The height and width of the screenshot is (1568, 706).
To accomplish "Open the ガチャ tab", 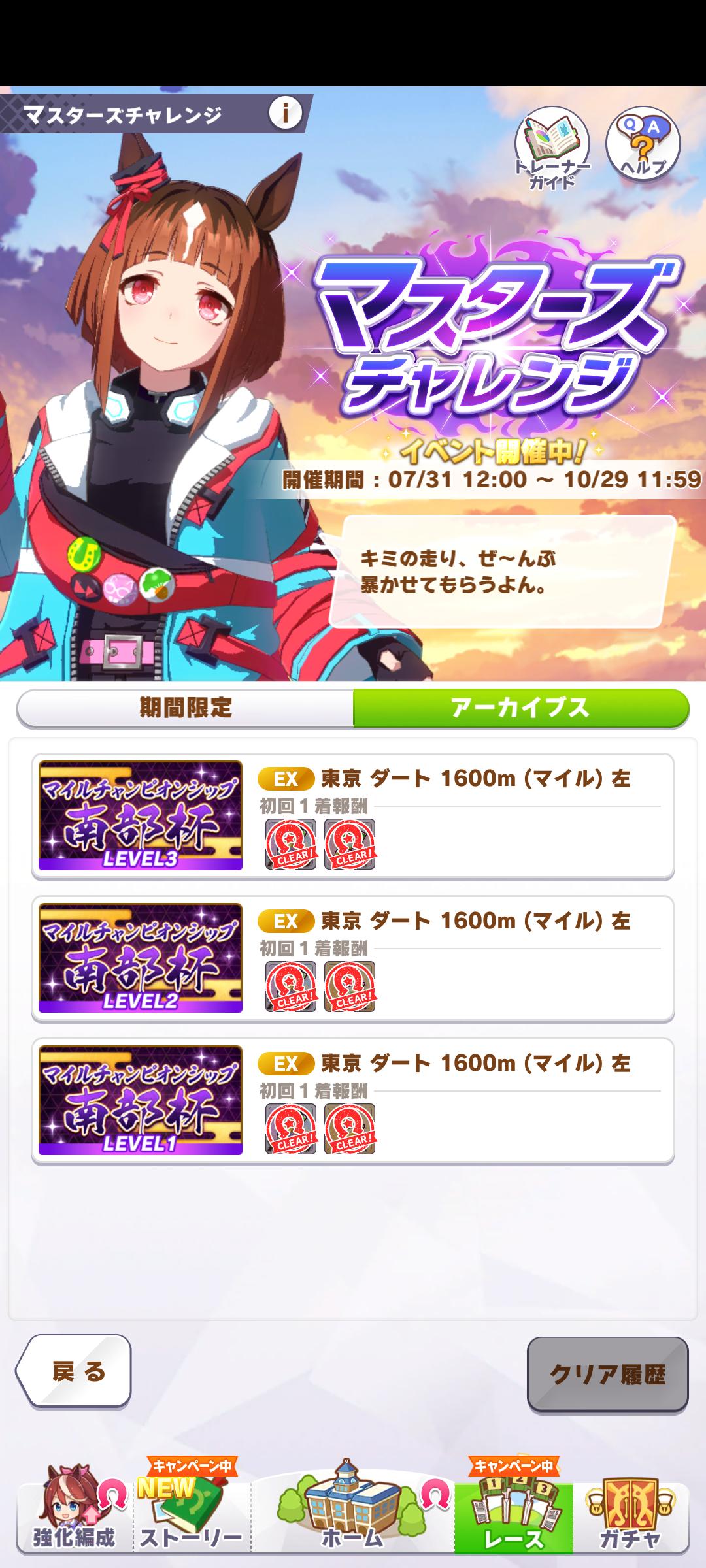I will click(x=630, y=1517).
